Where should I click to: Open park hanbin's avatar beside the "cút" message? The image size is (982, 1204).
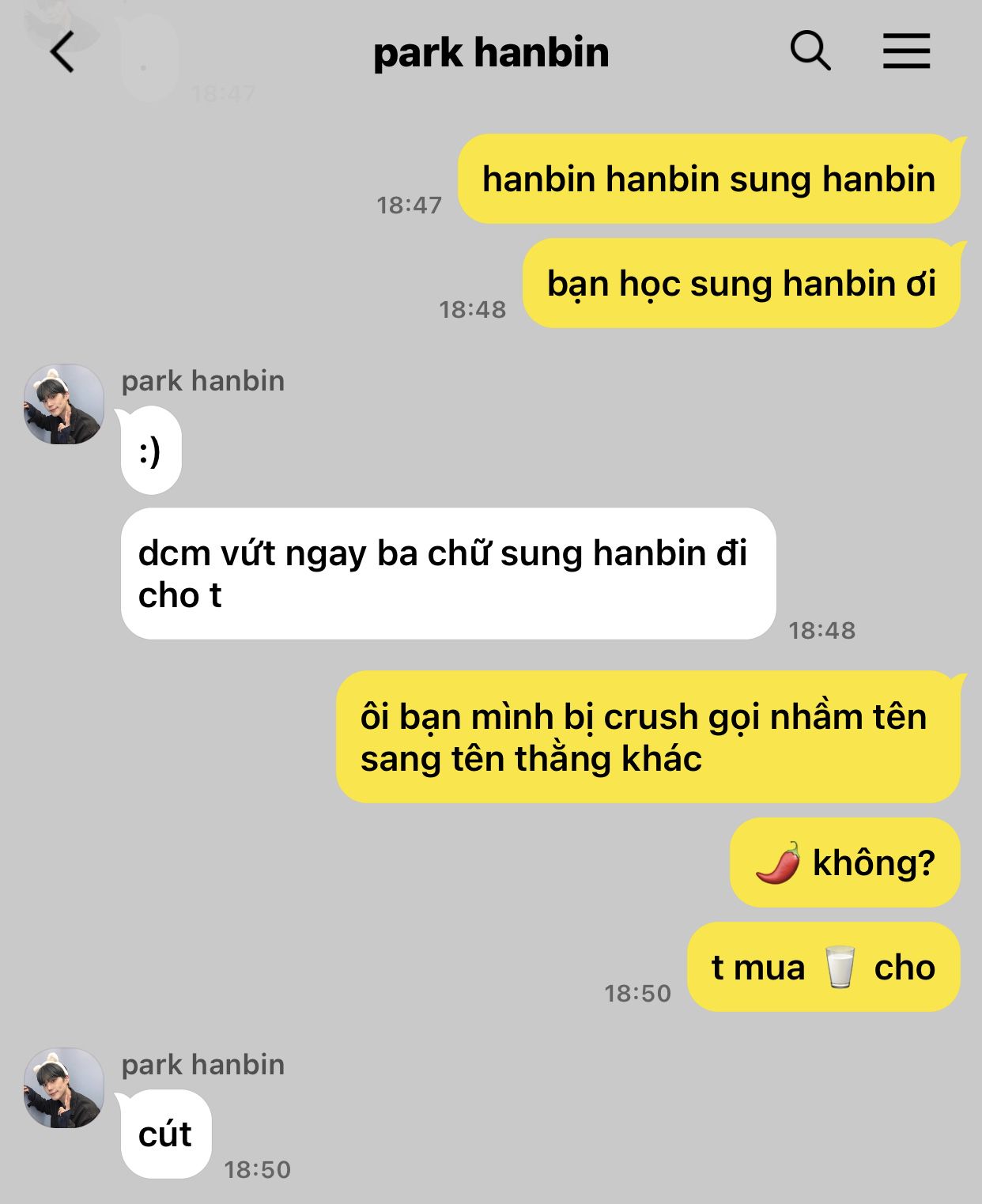[64, 1088]
